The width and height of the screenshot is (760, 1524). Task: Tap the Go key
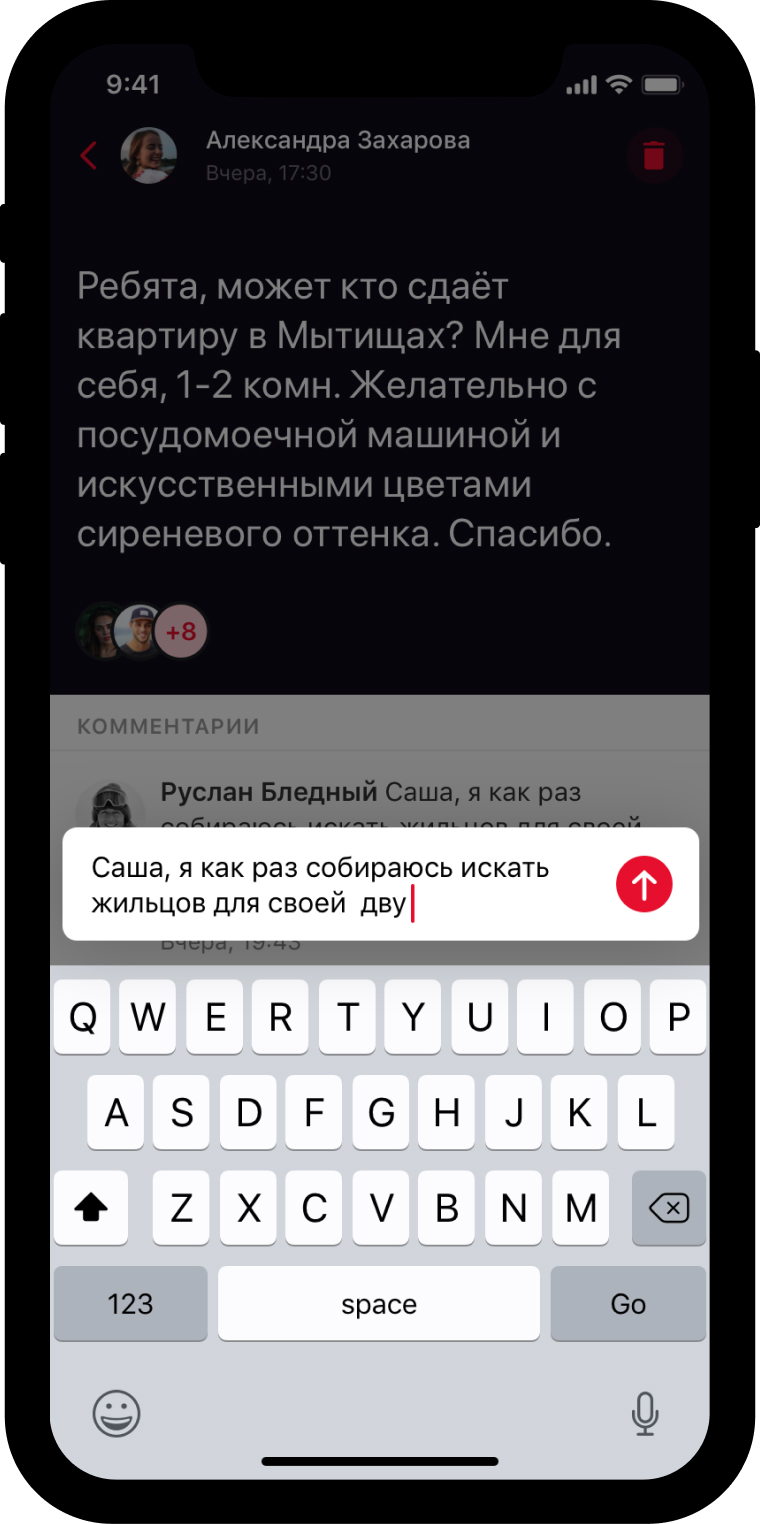click(x=628, y=1304)
